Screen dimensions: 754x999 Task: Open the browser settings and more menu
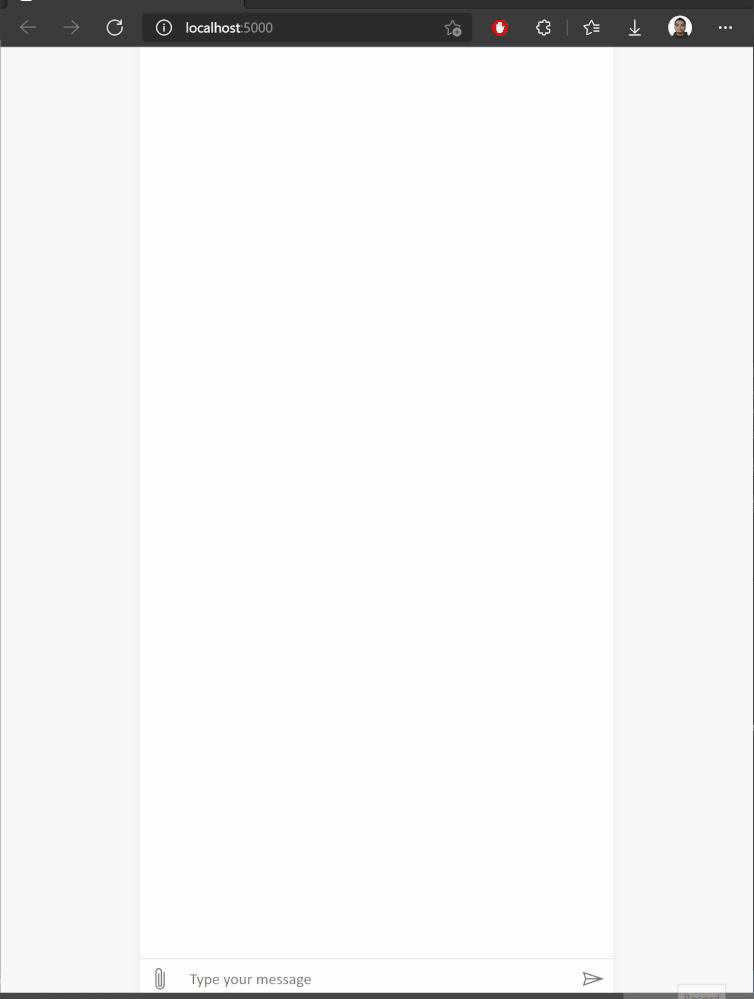726,28
